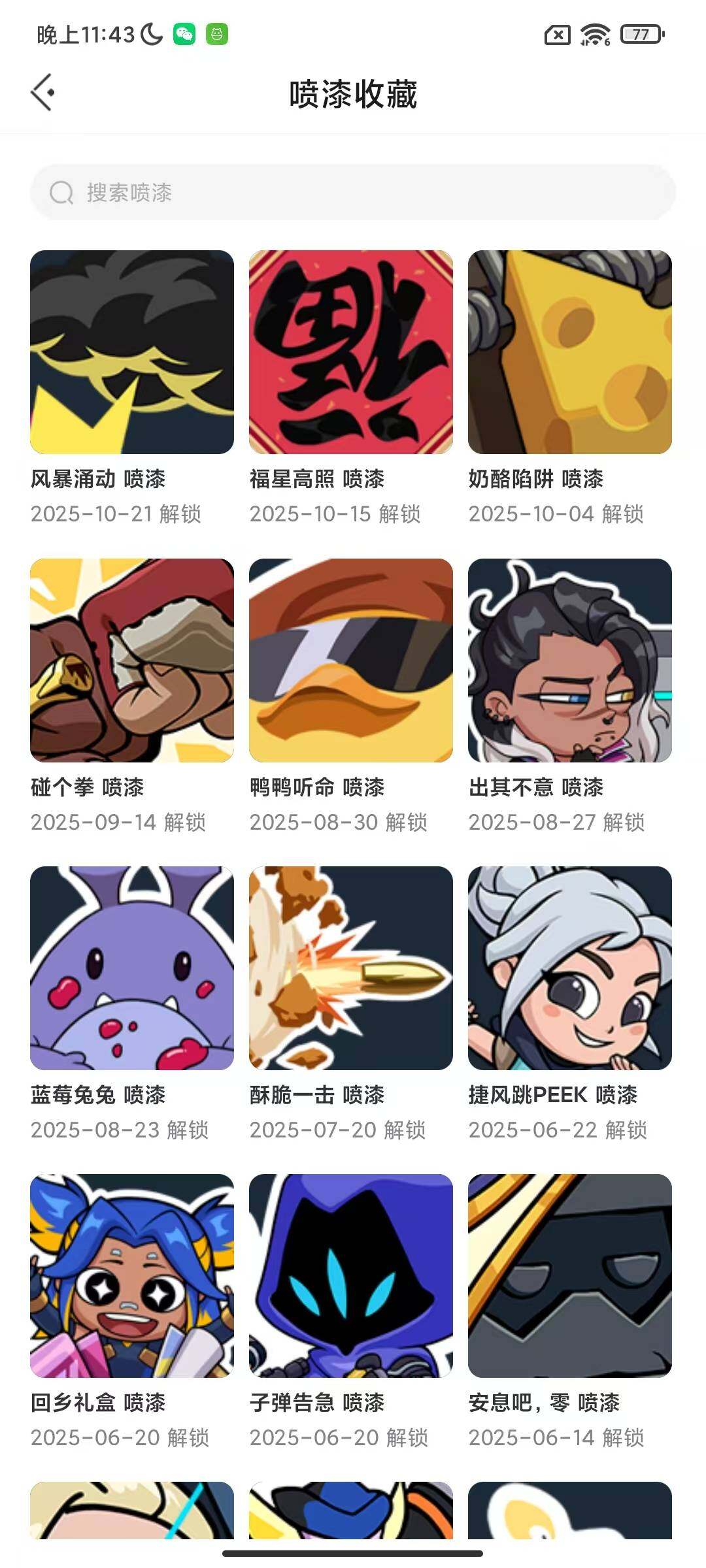Viewport: 706px width, 1568px height.
Task: View the 回乡礼盒 喷漆 item
Action: click(x=132, y=1275)
